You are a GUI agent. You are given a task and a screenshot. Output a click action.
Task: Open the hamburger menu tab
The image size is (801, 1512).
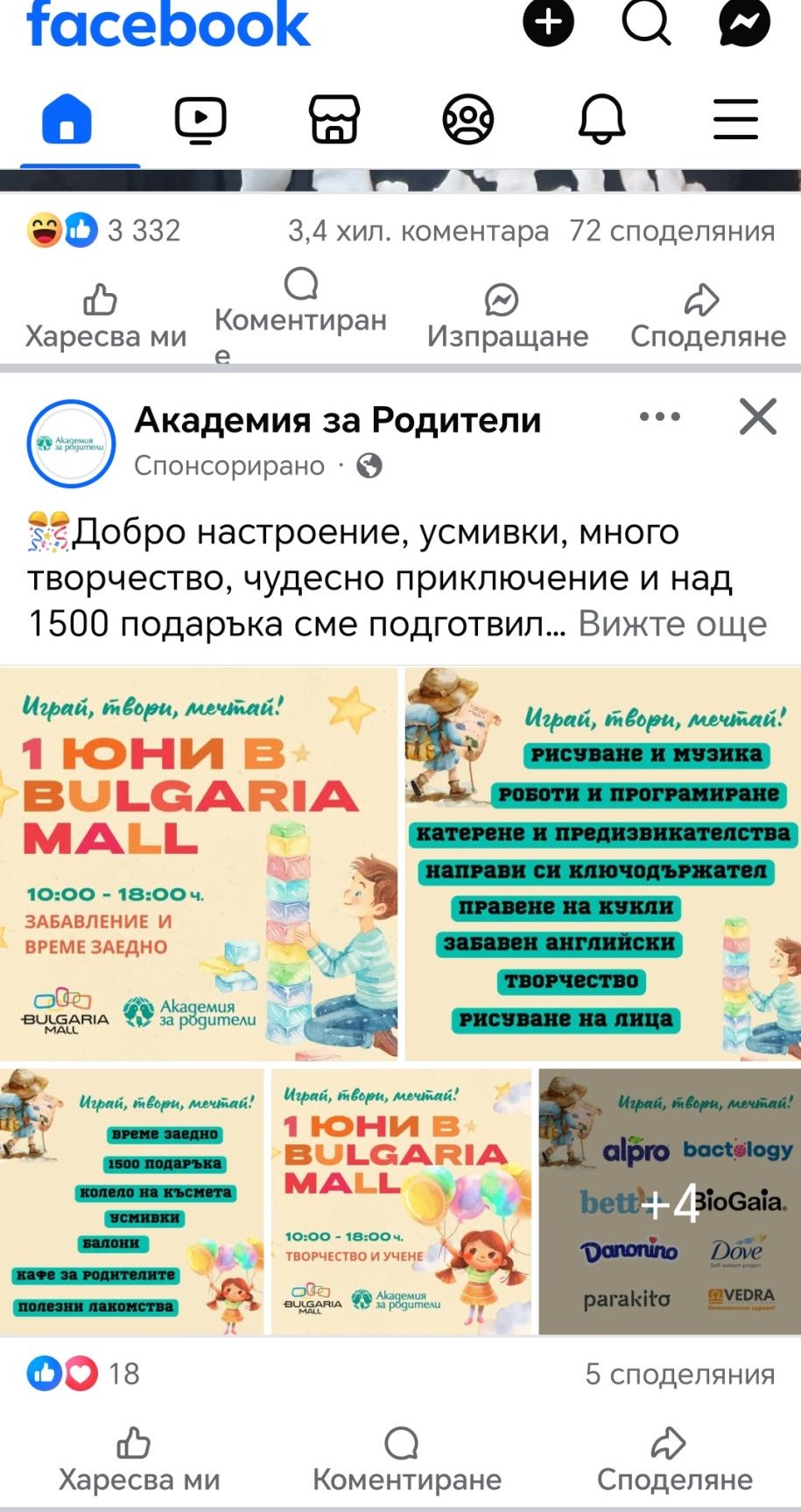click(x=735, y=120)
